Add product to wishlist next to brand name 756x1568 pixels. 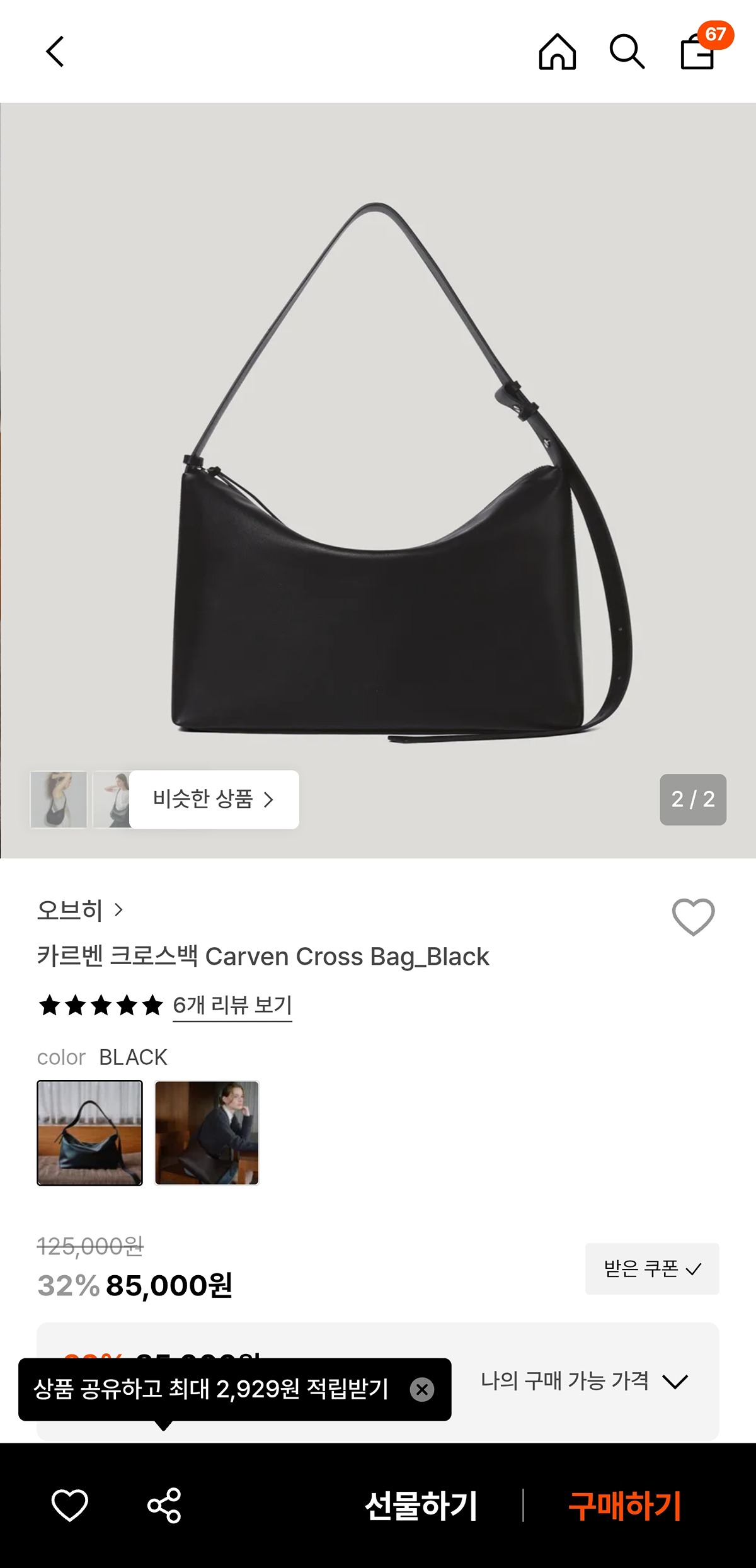tap(693, 917)
